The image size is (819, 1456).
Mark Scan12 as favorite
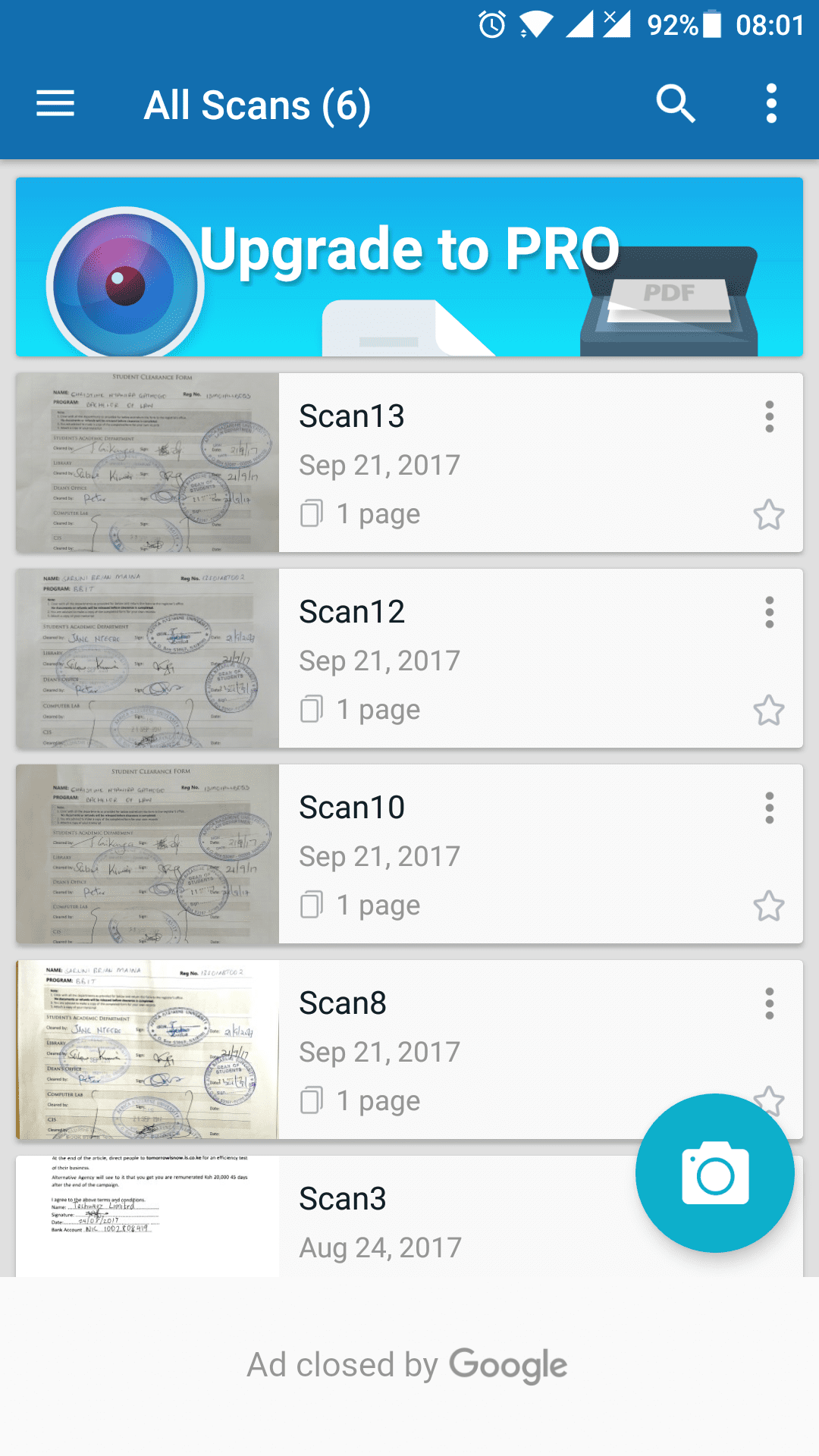(769, 710)
